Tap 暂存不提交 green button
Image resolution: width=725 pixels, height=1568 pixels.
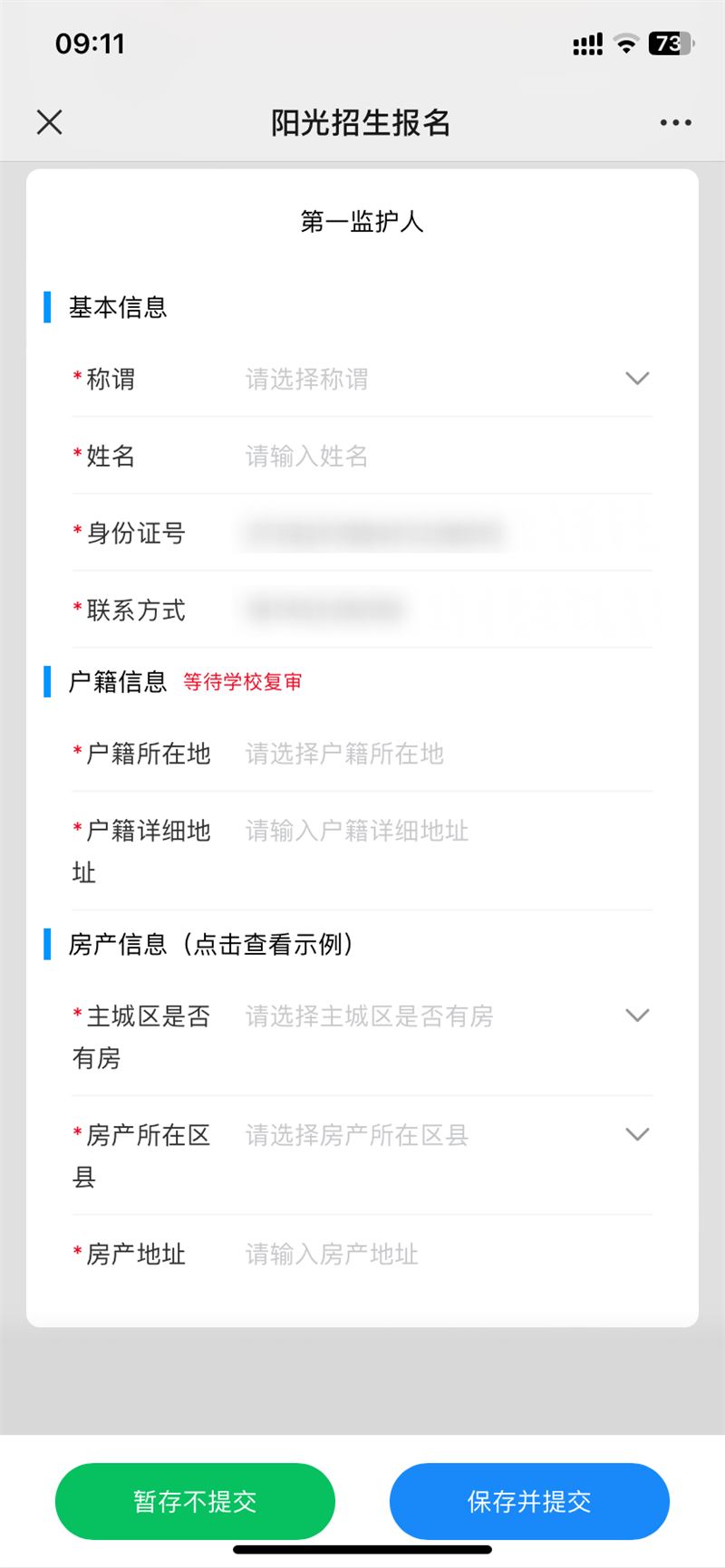pyautogui.click(x=195, y=1501)
